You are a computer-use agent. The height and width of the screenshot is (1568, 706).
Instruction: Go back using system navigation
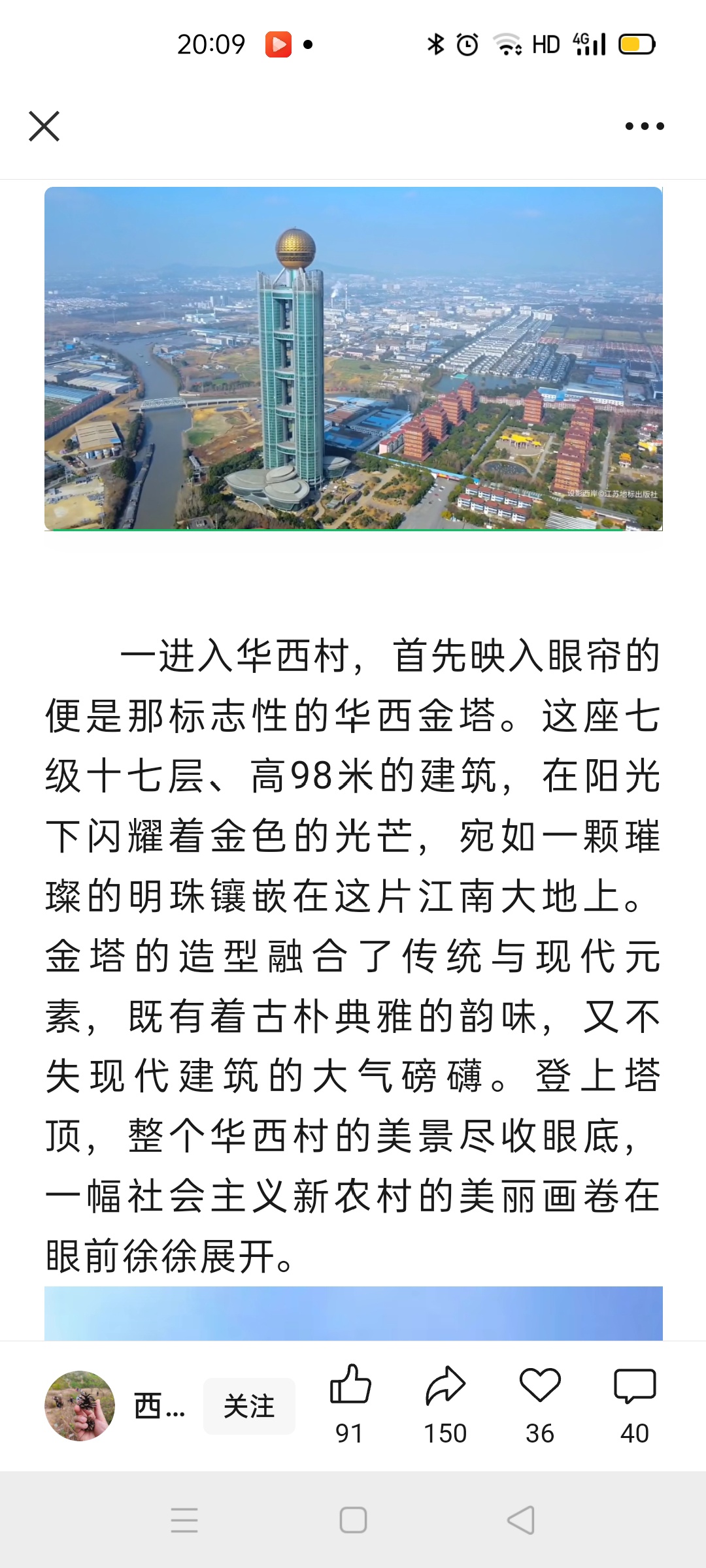pyautogui.click(x=521, y=1520)
